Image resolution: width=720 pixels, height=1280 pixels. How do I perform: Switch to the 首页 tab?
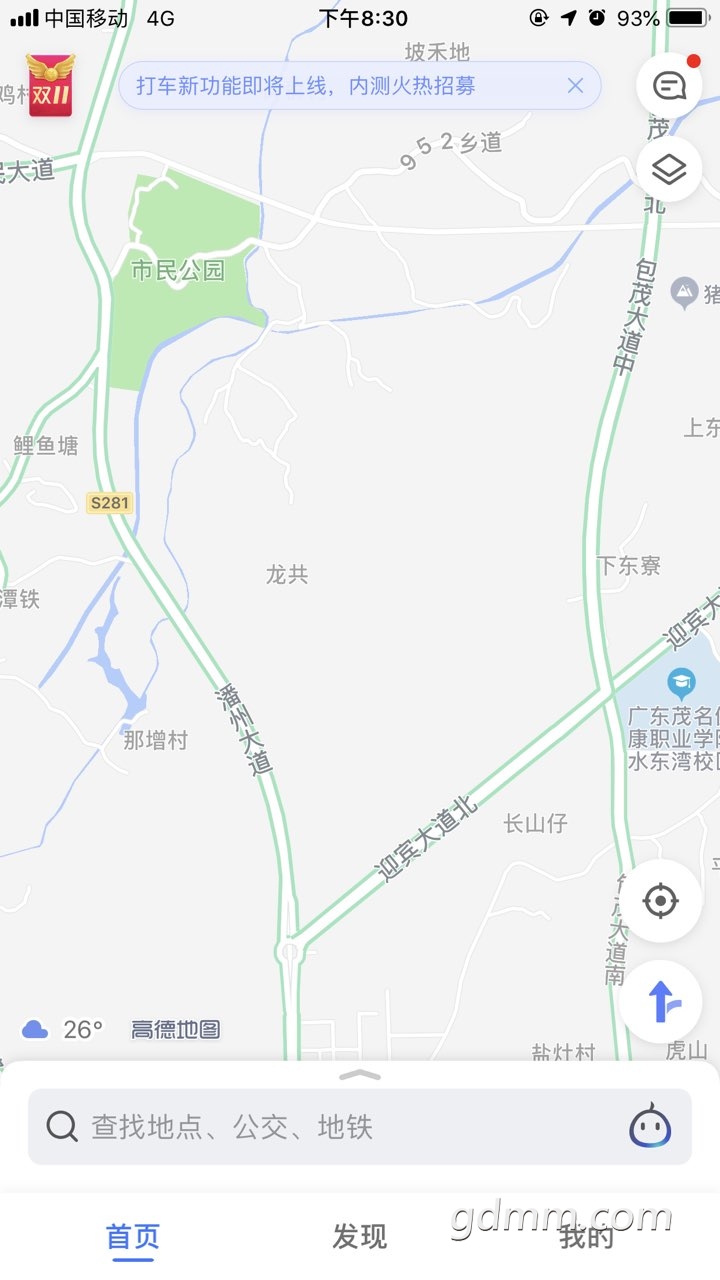pyautogui.click(x=133, y=1237)
